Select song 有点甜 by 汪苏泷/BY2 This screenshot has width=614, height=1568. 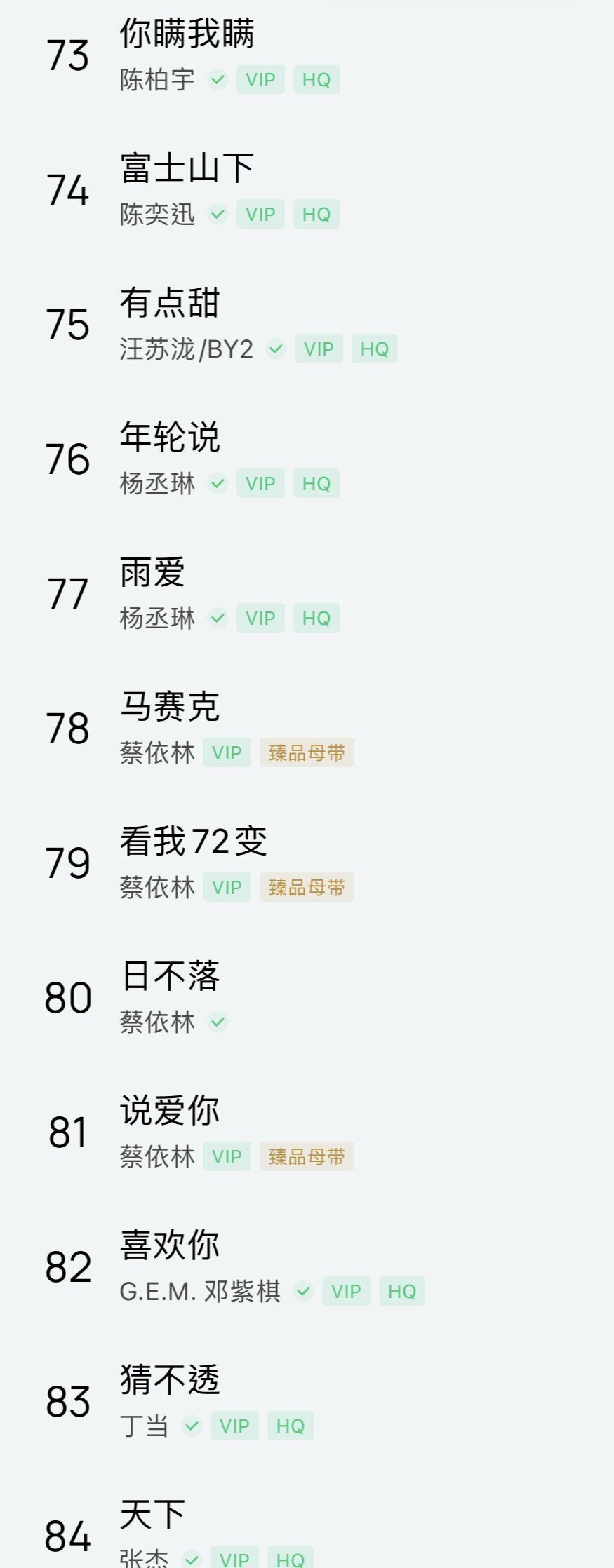point(170,303)
